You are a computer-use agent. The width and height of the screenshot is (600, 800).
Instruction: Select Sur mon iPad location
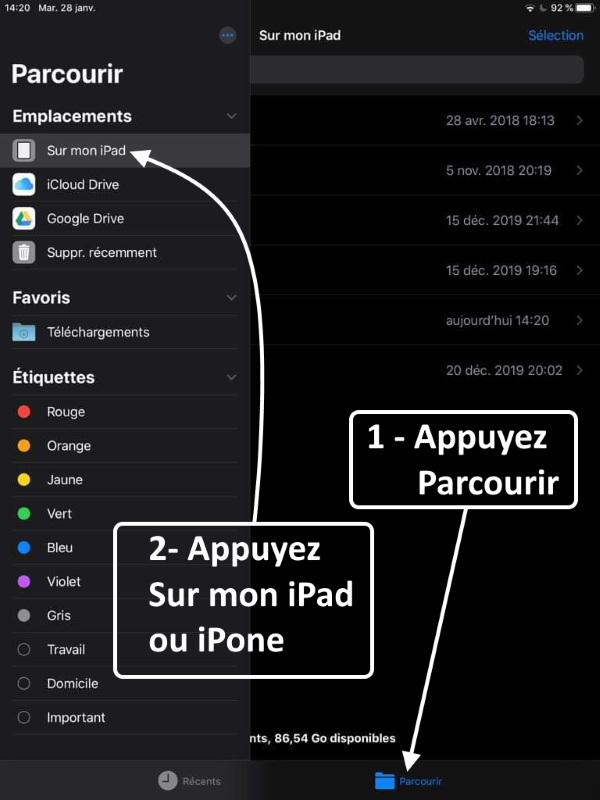86,151
